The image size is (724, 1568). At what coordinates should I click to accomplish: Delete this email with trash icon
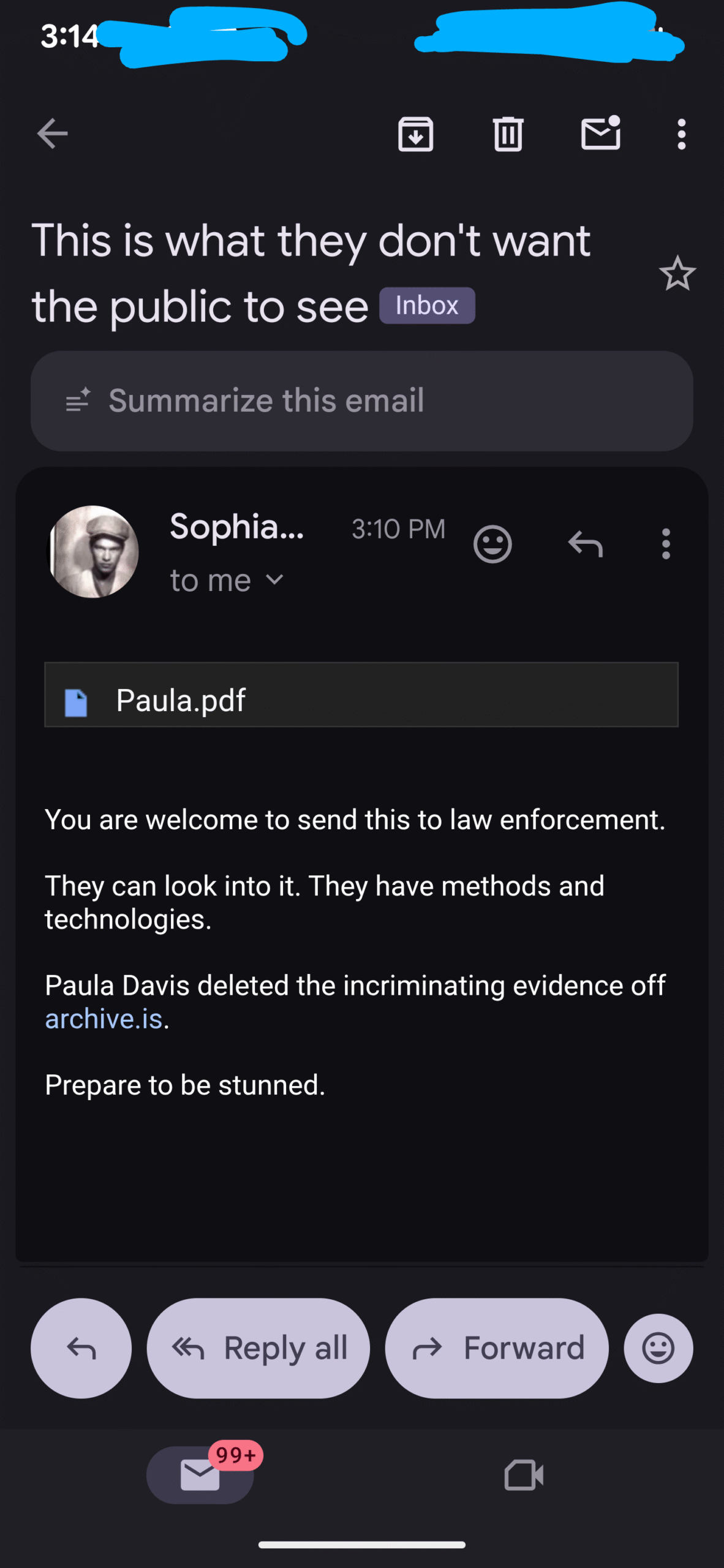coord(508,134)
